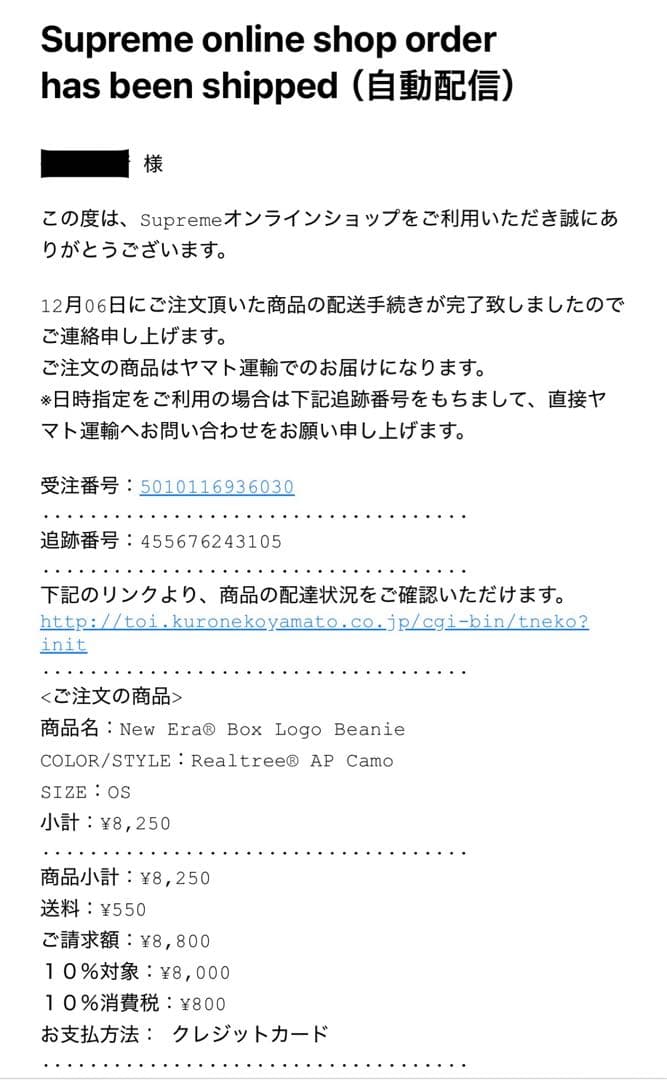Open order number 5010116936030 link
Viewport: 667px width, 1080px height.
[217, 487]
